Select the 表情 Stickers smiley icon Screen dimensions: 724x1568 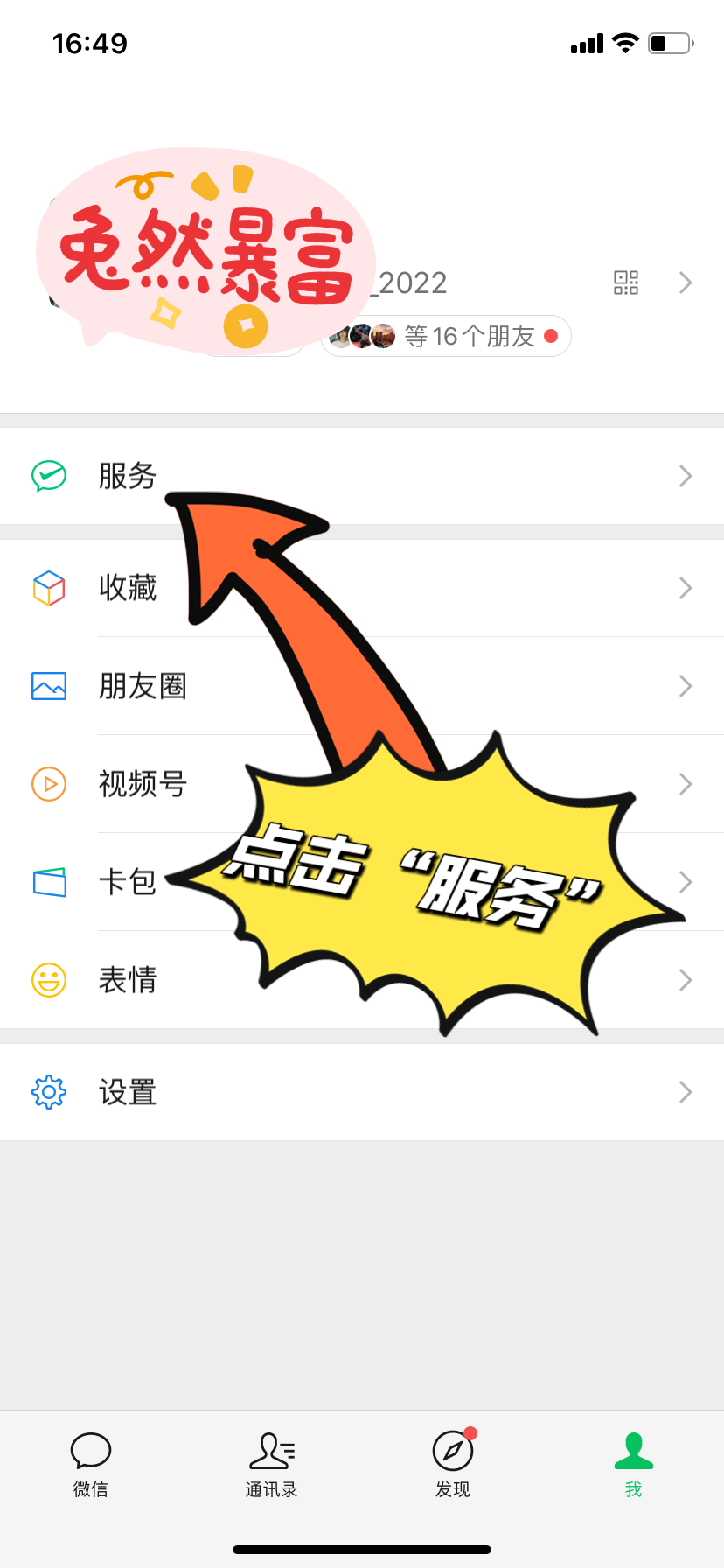pos(49,980)
